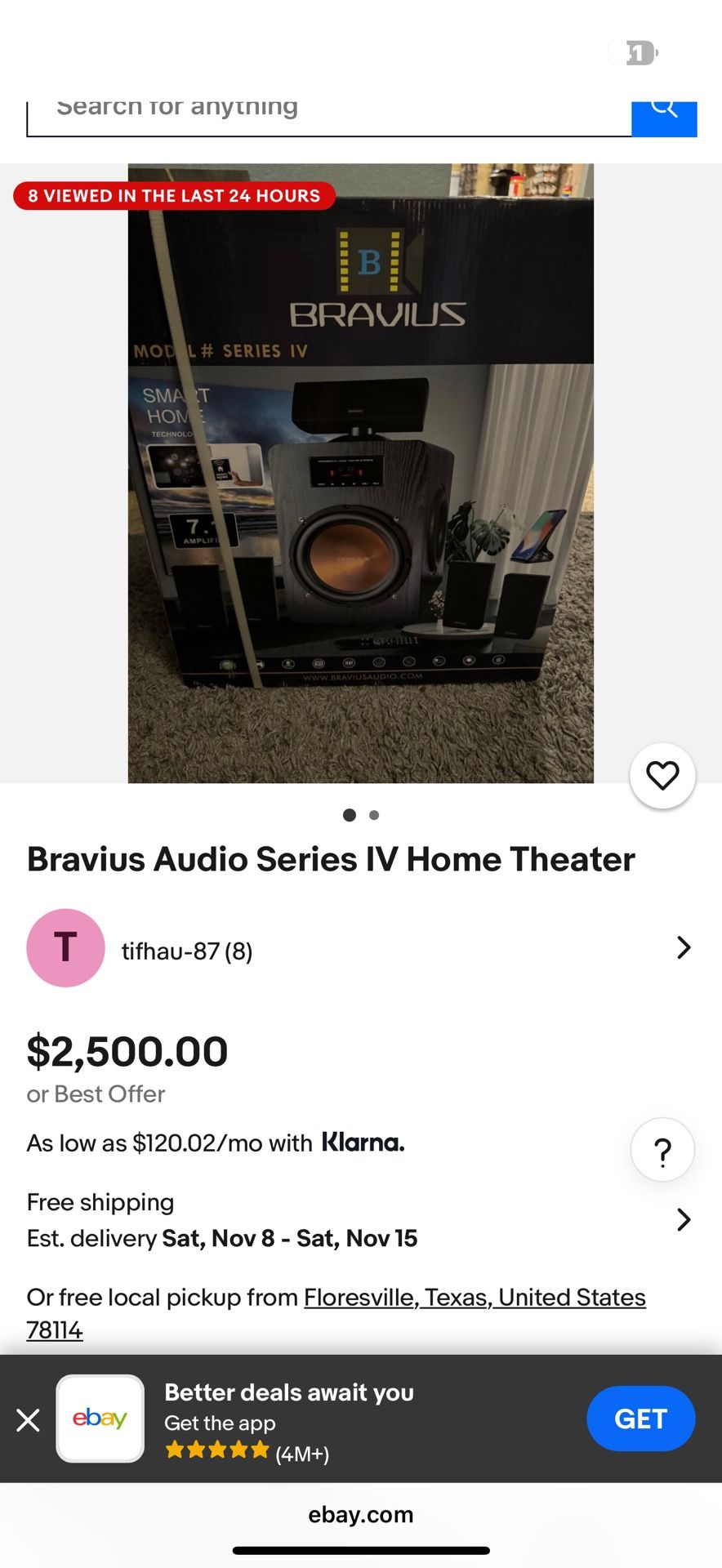Select the first carousel dot
Screen dimensions: 722x1568
pyautogui.click(x=349, y=814)
